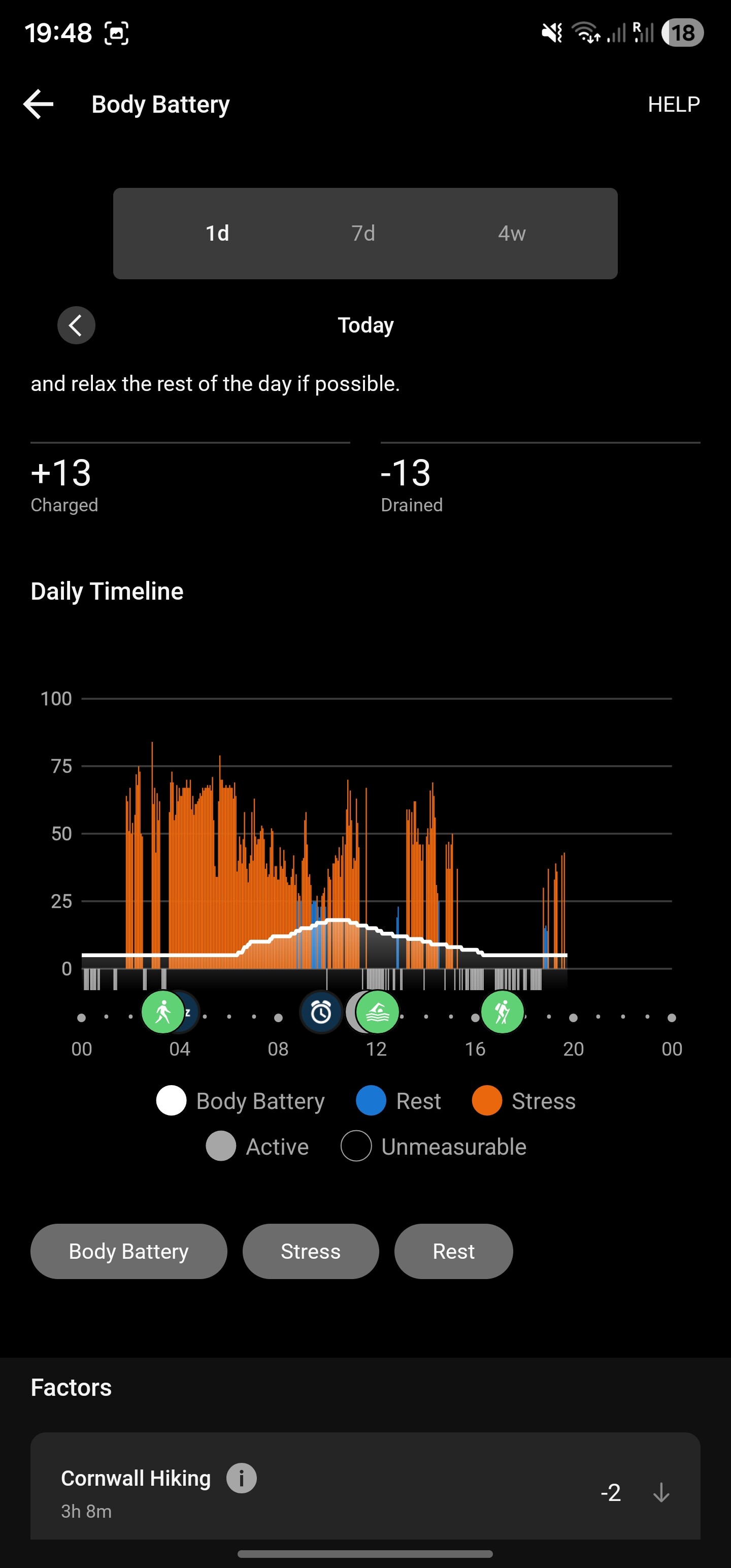The height and width of the screenshot is (1568, 731).
Task: Switch to the 7d view
Action: pos(363,233)
